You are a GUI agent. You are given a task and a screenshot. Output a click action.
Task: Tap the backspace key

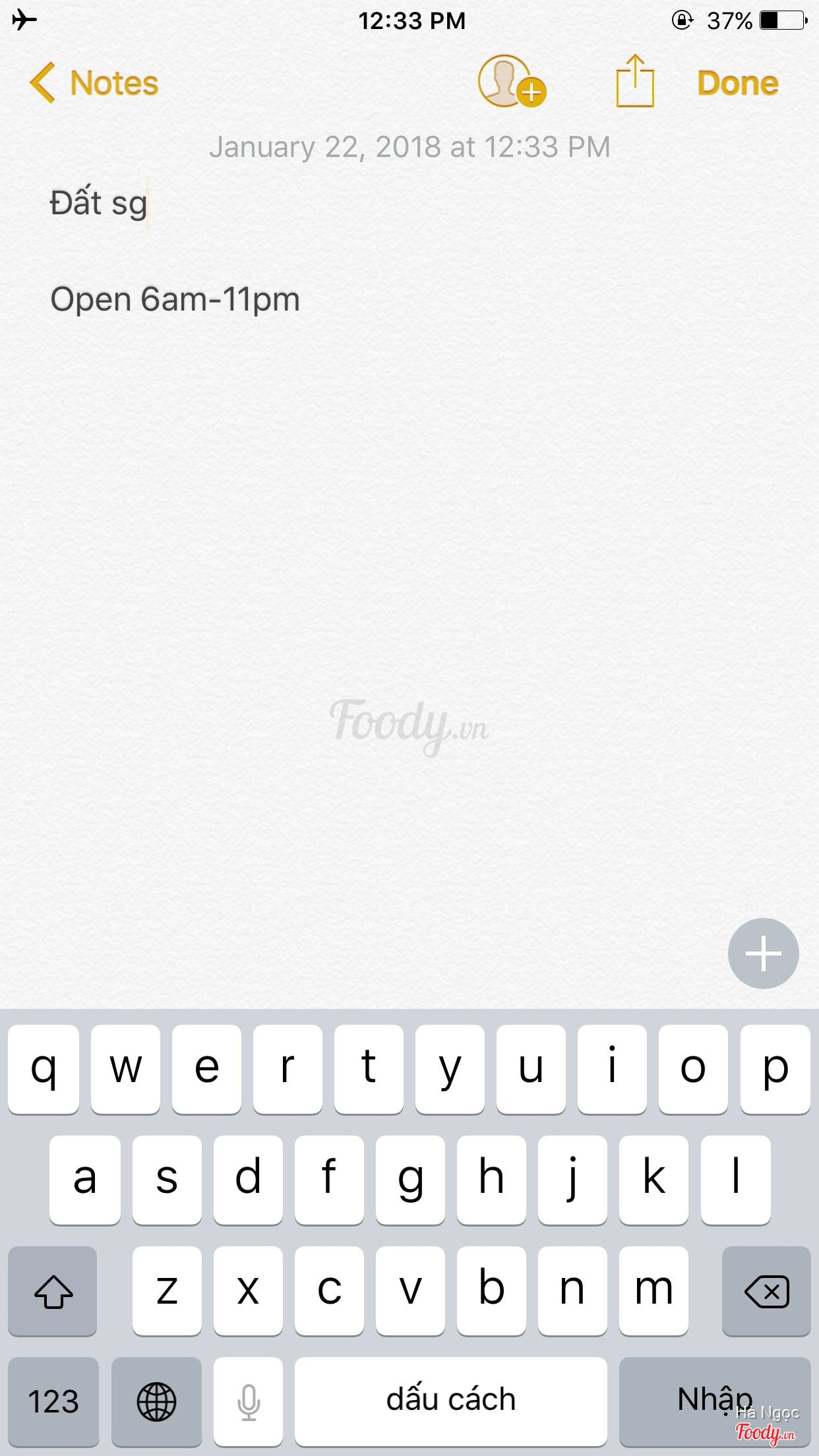pos(766,1291)
